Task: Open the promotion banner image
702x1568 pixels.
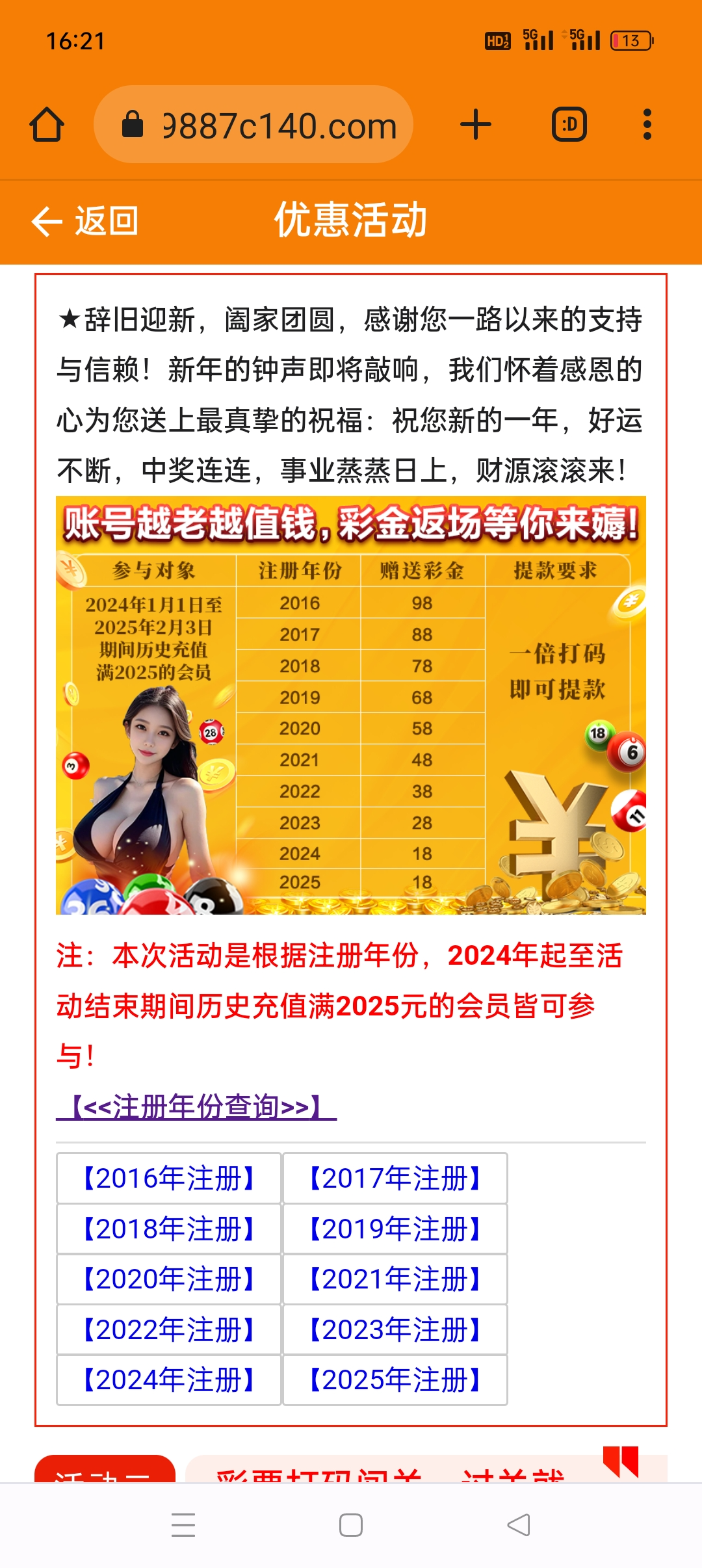Action: tap(351, 705)
